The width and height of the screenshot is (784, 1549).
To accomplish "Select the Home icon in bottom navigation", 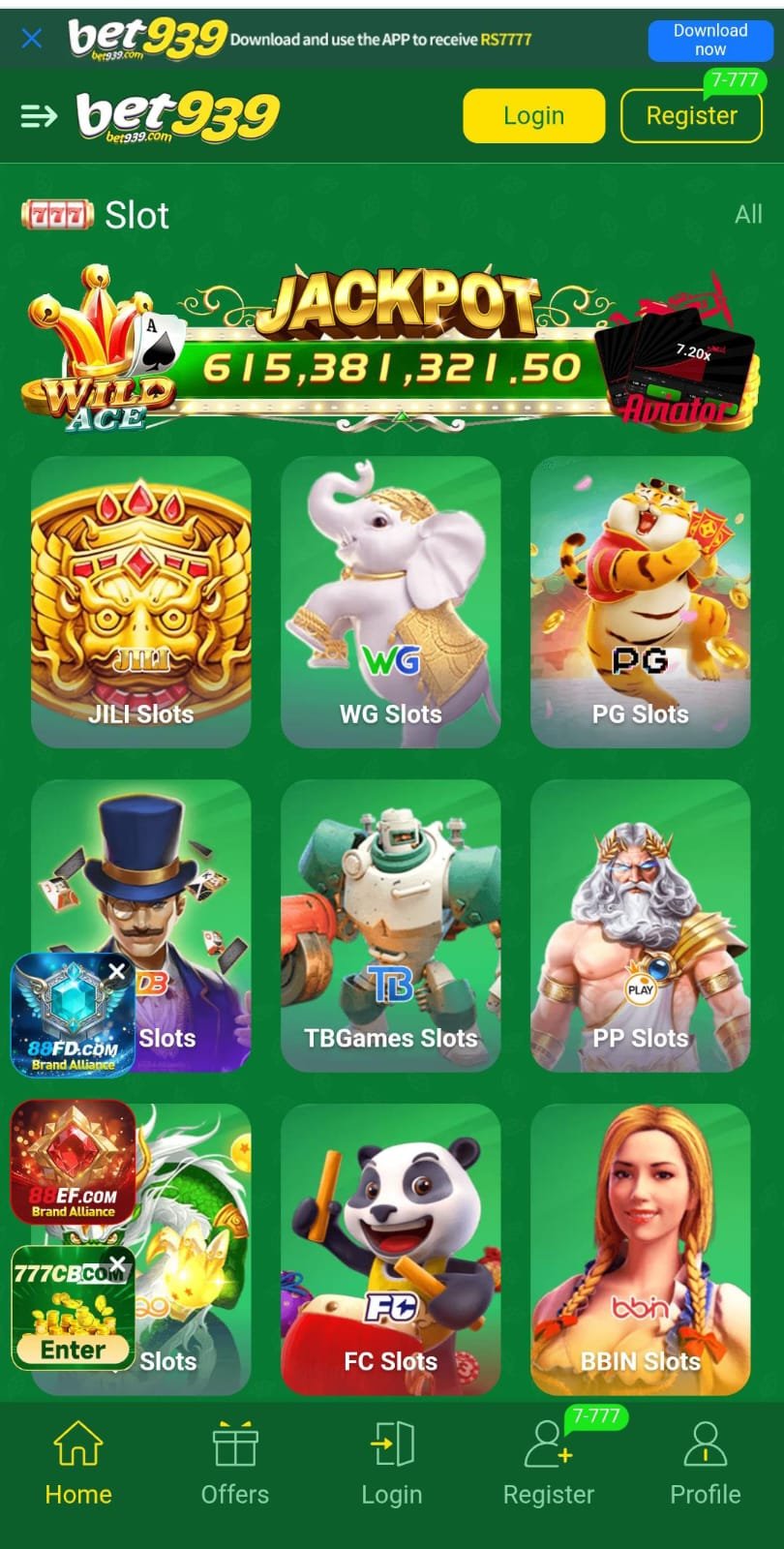I will pos(77,1449).
